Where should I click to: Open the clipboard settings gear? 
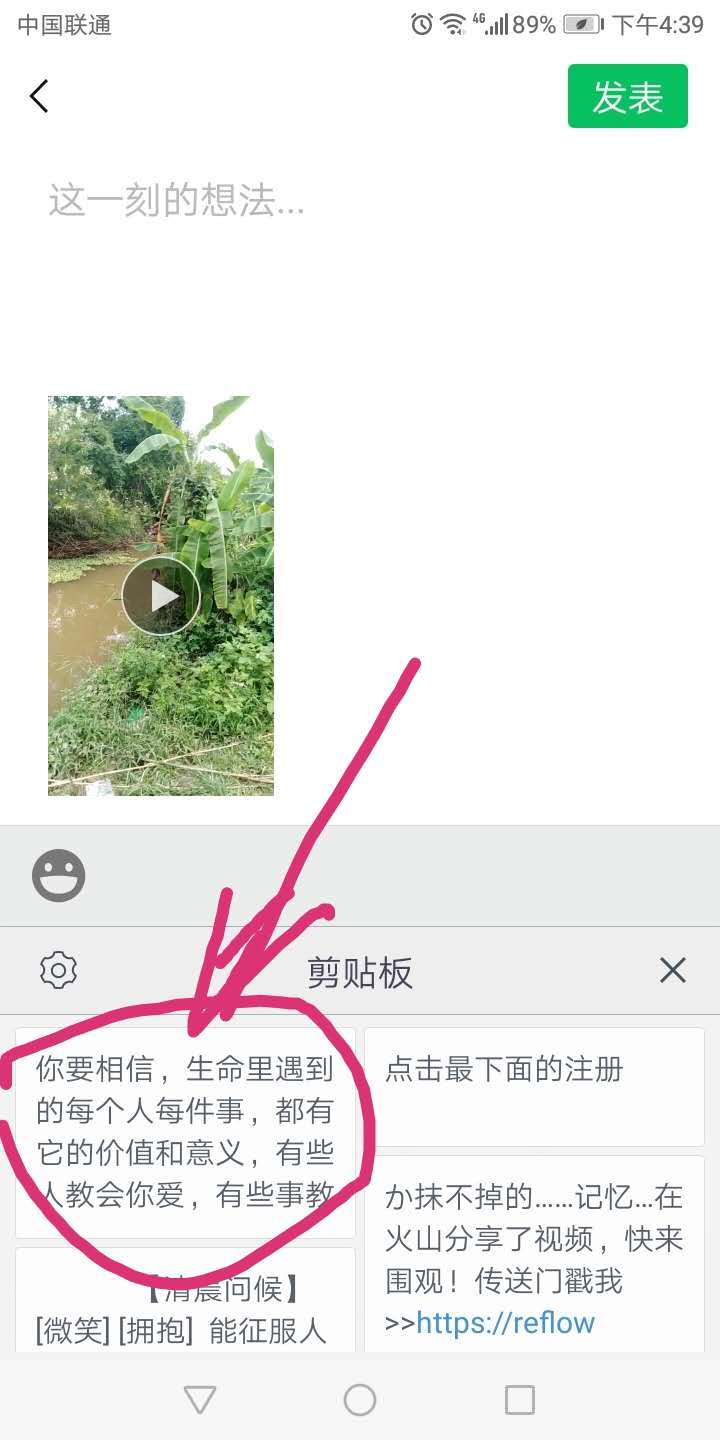tap(59, 969)
